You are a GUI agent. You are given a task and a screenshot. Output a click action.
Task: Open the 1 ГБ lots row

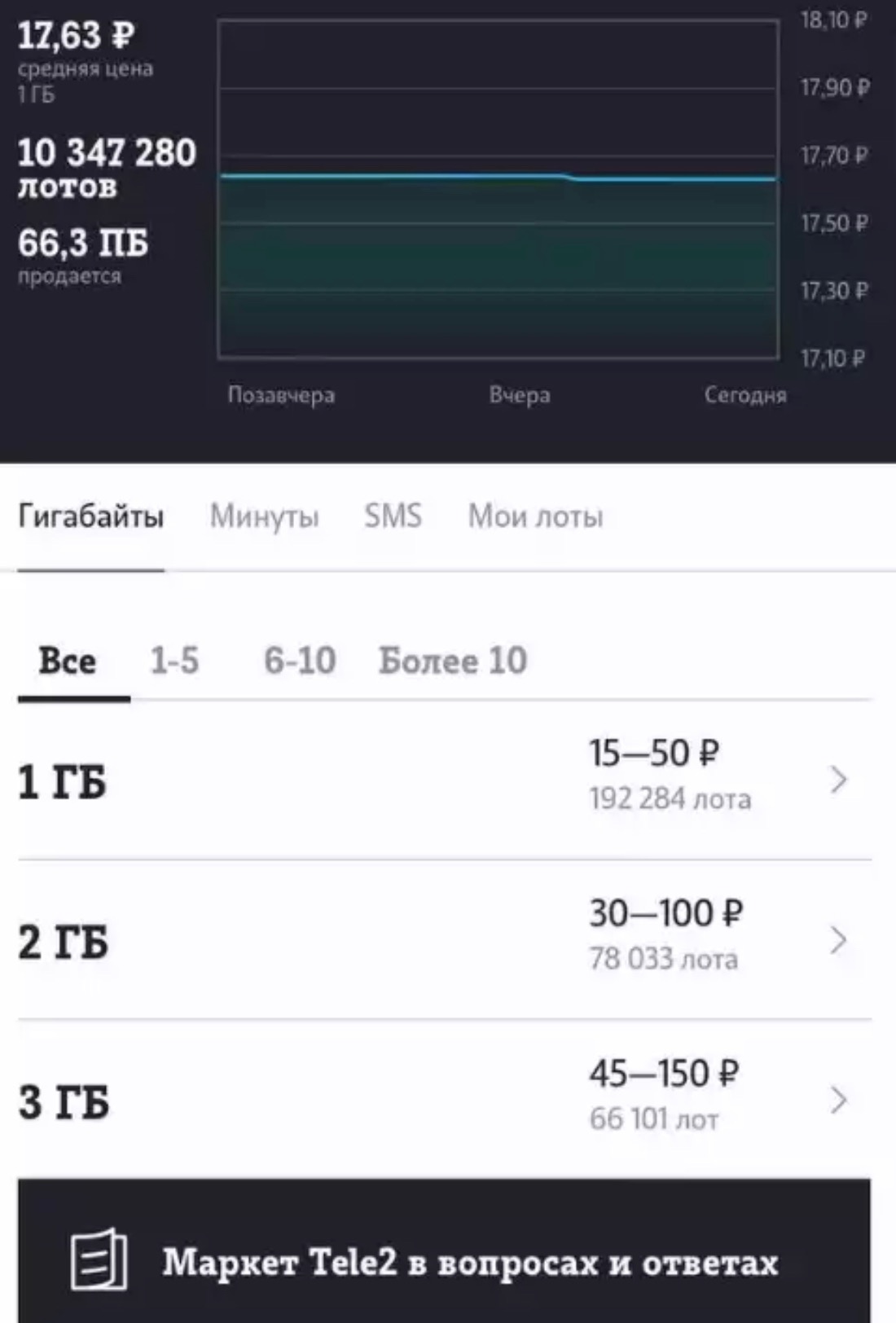tap(445, 780)
